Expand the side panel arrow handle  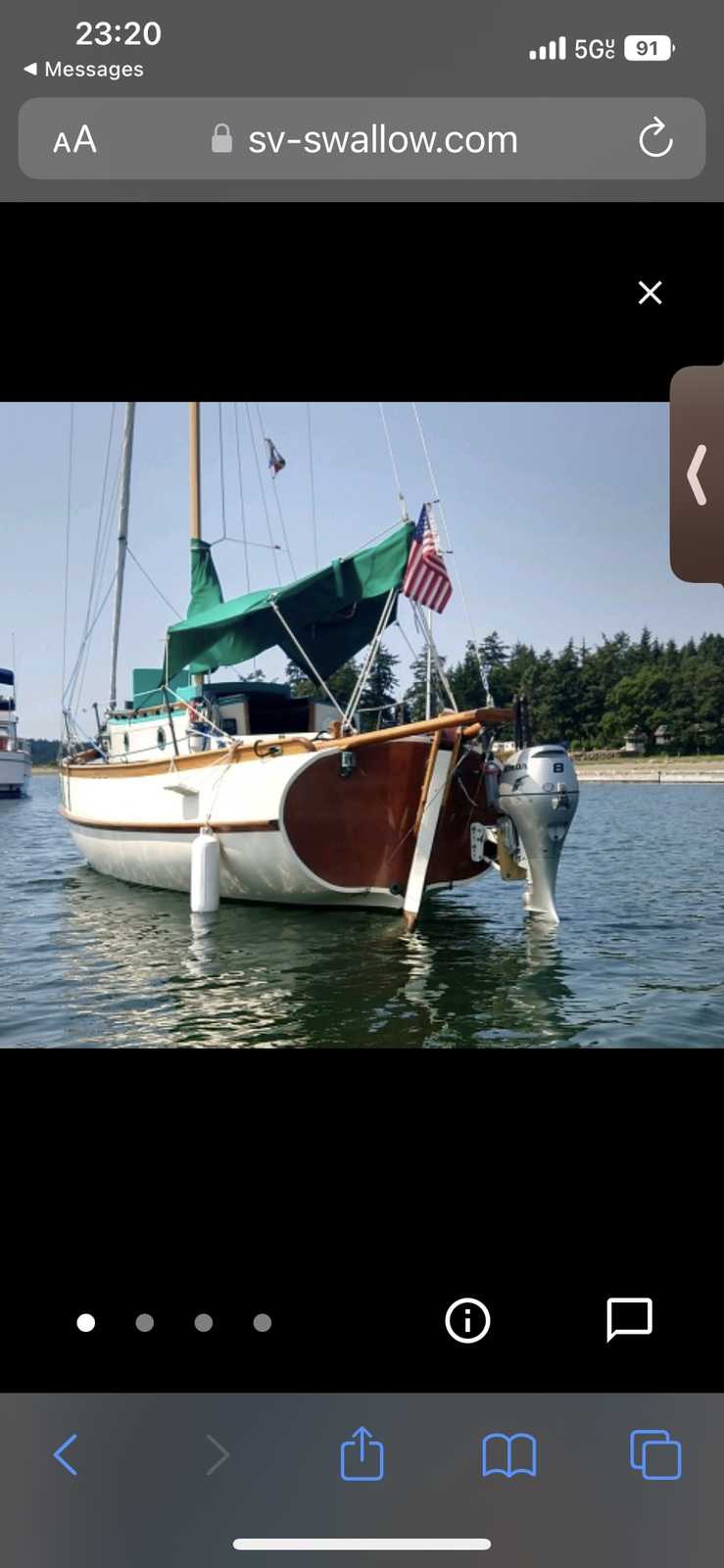pos(698,475)
